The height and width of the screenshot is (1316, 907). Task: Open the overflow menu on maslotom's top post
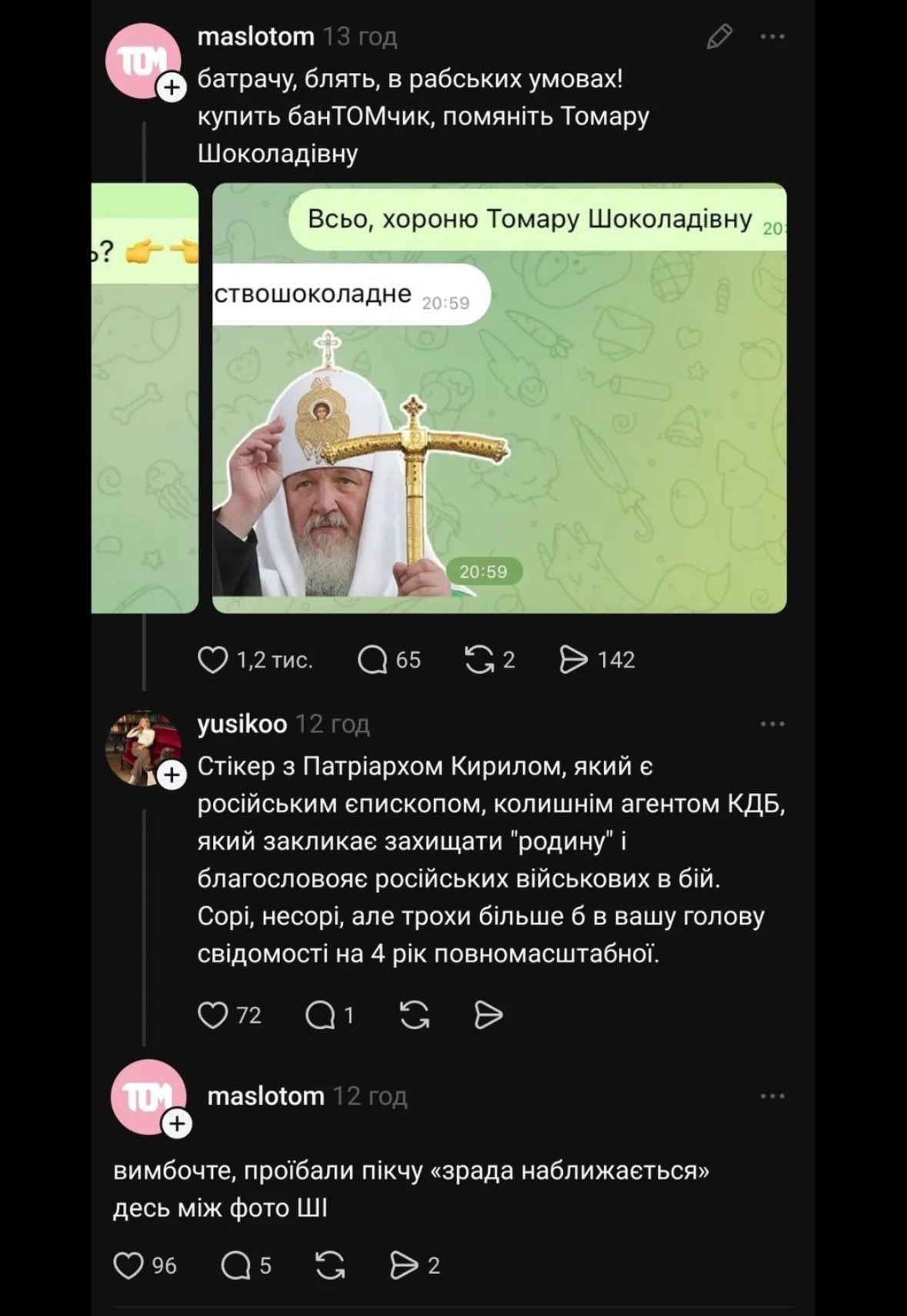[x=772, y=37]
